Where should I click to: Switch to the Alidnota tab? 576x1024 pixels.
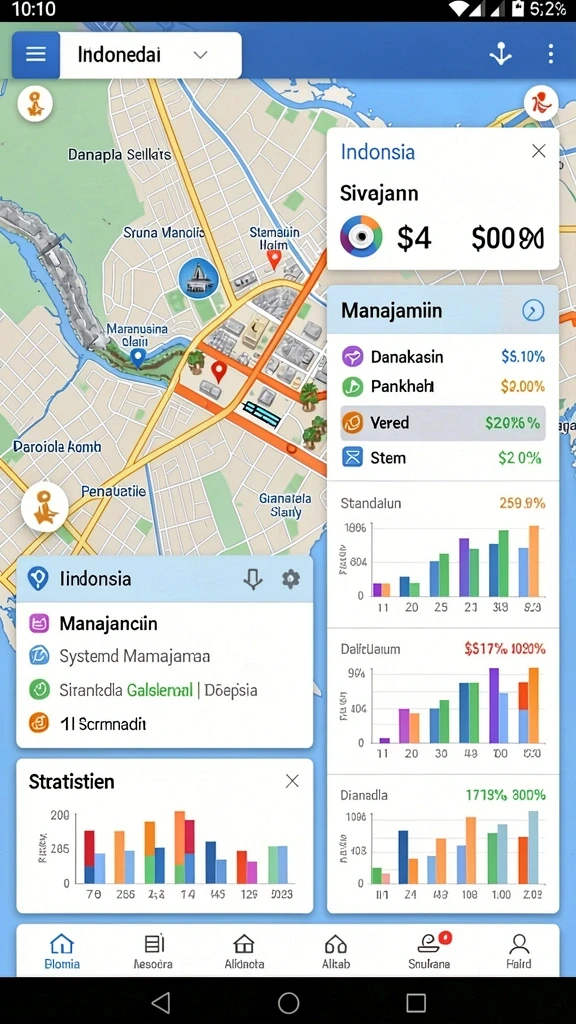[244, 951]
